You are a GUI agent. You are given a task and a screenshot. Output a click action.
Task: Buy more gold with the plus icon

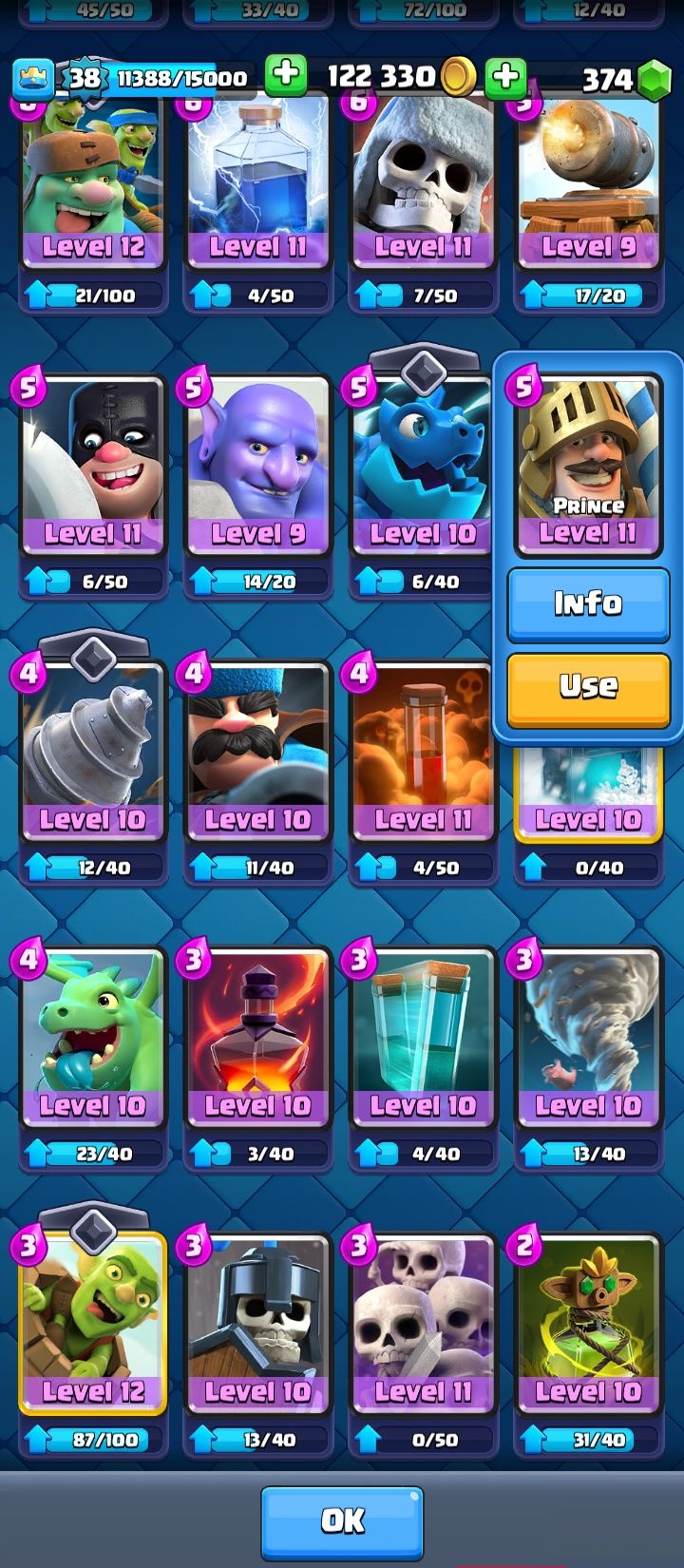(505, 77)
